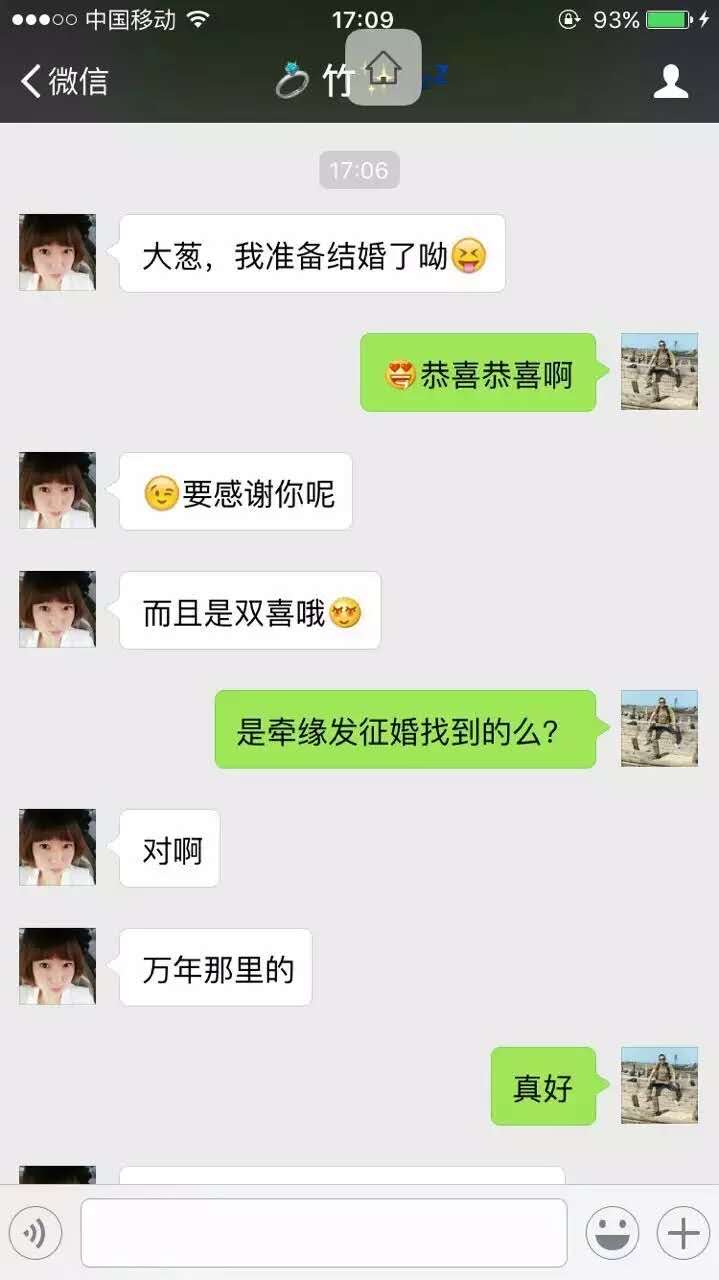Viewport: 719px width, 1280px height.
Task: Open my avatar next to 恭喜恭喜啊
Action: tap(659, 372)
